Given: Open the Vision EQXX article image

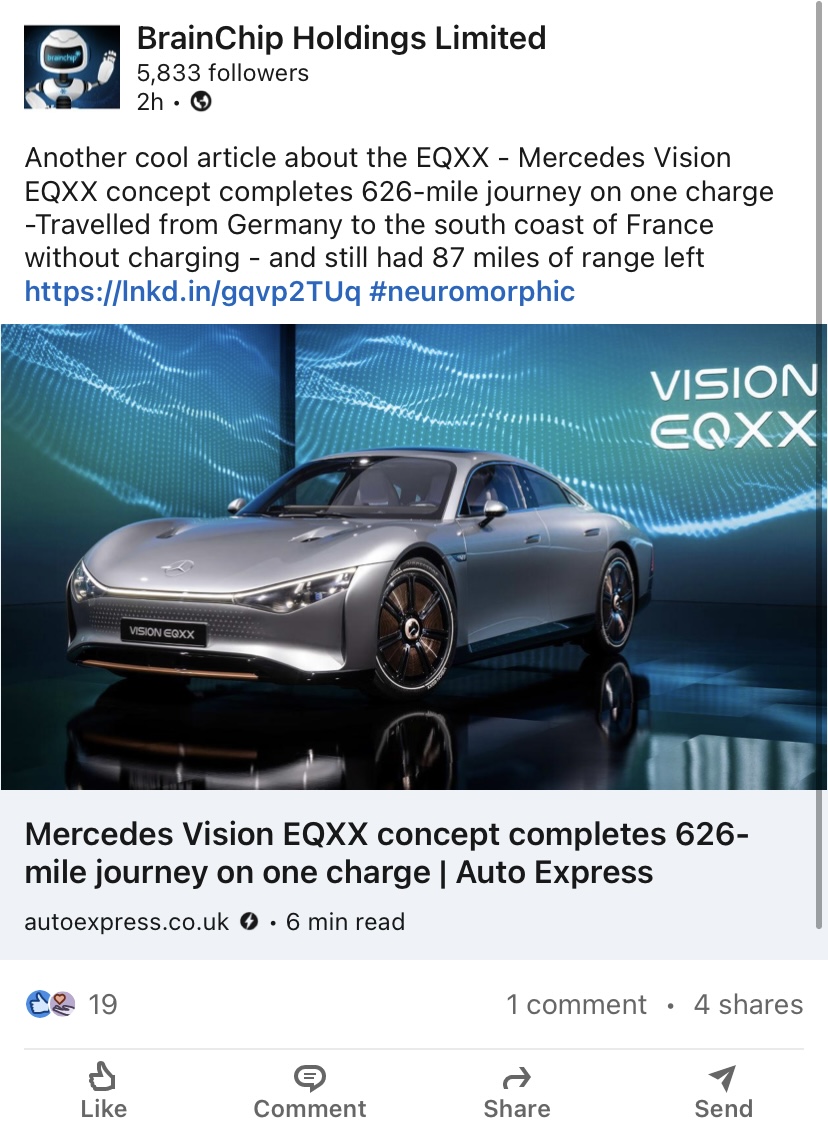Looking at the screenshot, I should (414, 556).
